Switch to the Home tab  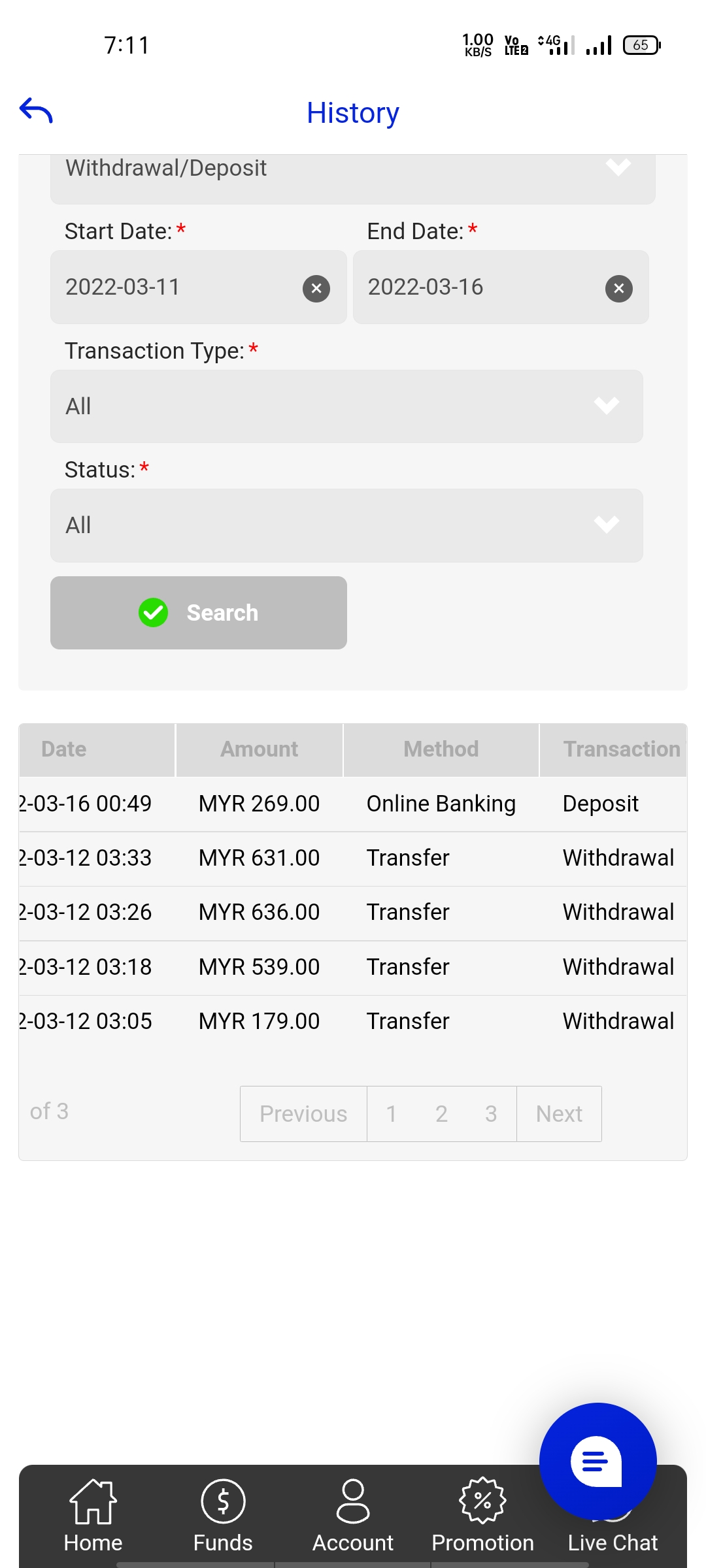pyautogui.click(x=93, y=1516)
